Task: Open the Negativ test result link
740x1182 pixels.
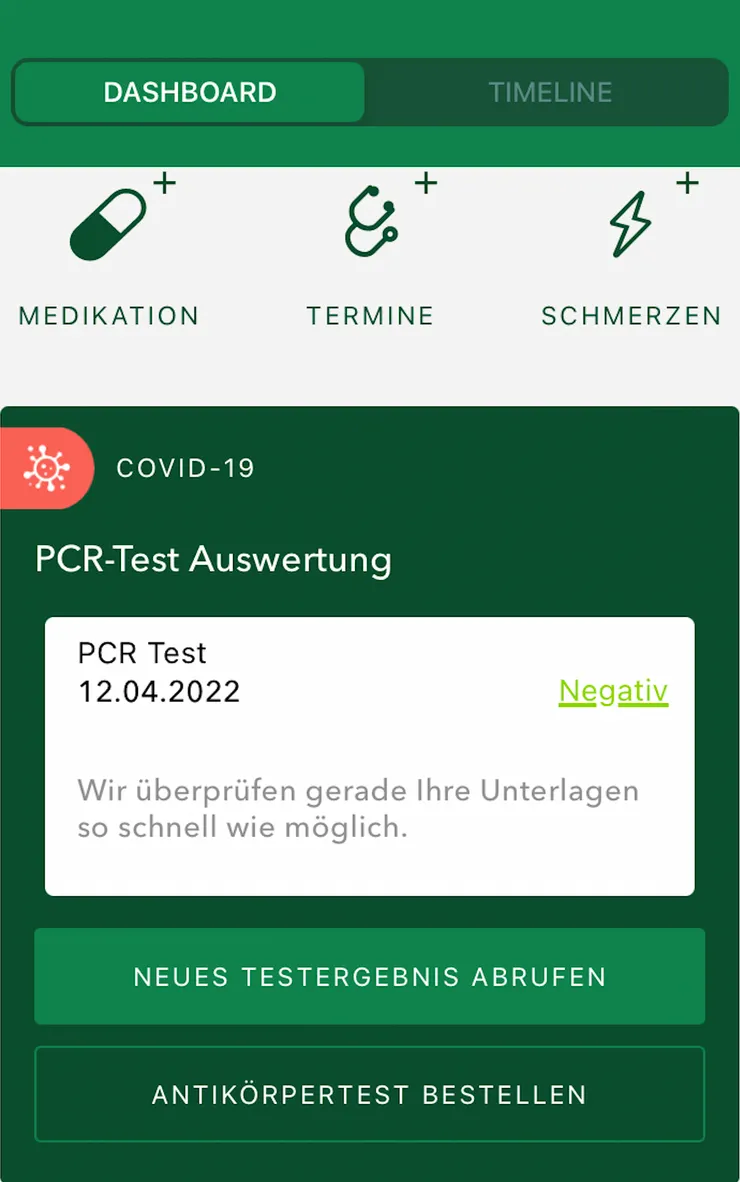Action: (612, 691)
